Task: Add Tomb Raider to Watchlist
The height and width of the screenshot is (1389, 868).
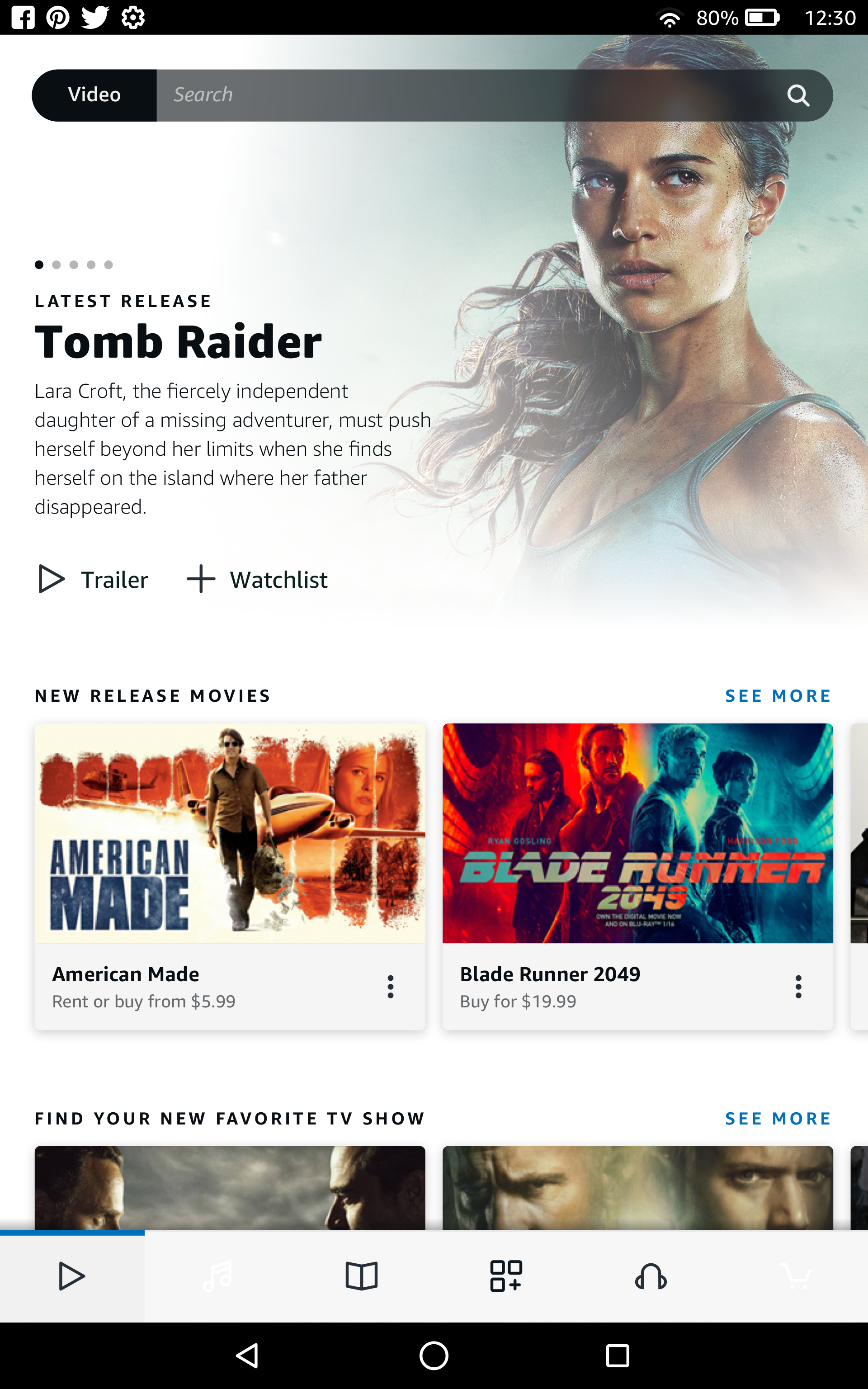Action: pos(257,580)
